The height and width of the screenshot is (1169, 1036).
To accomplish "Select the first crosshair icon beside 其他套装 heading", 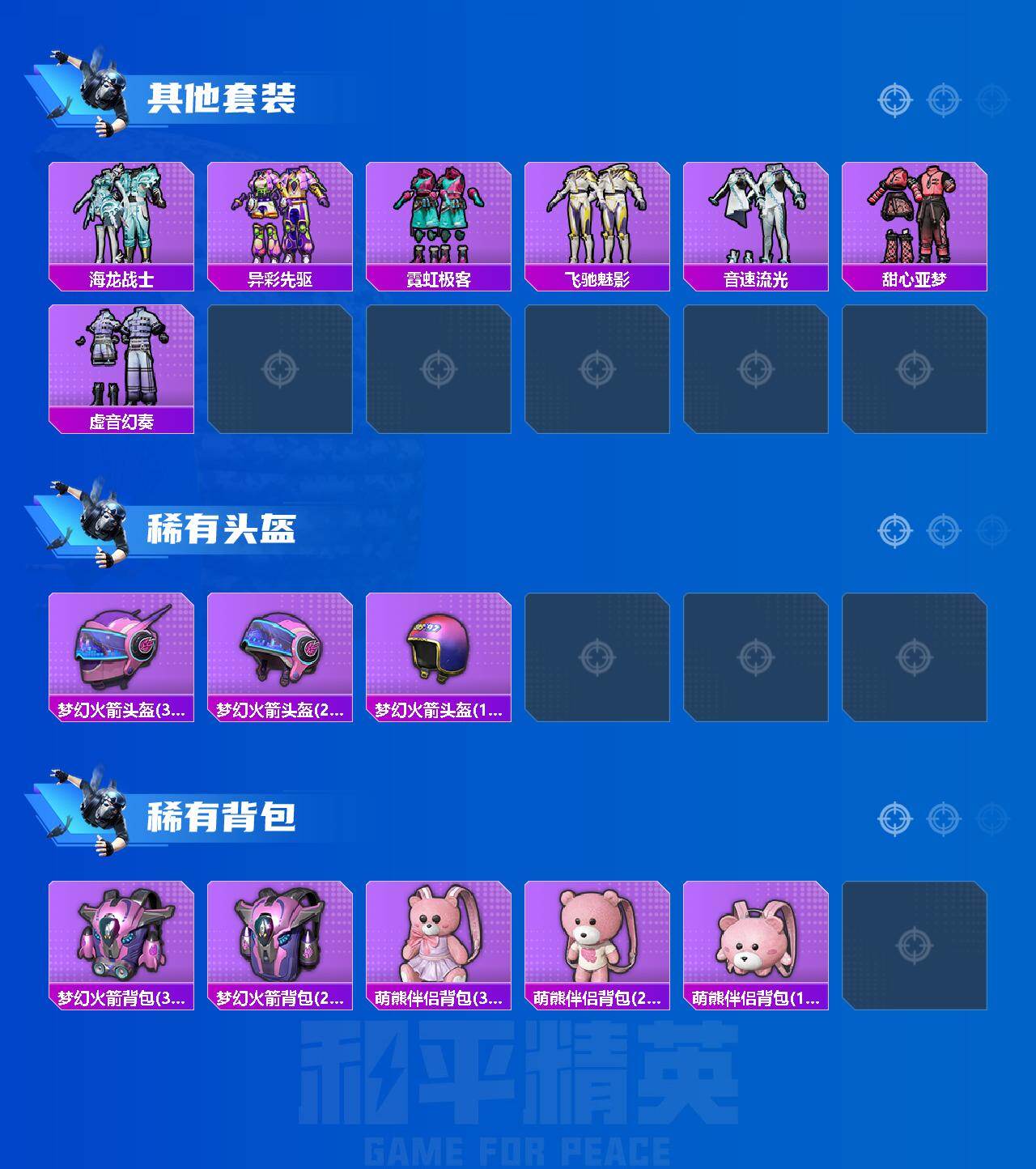I will coord(893,100).
